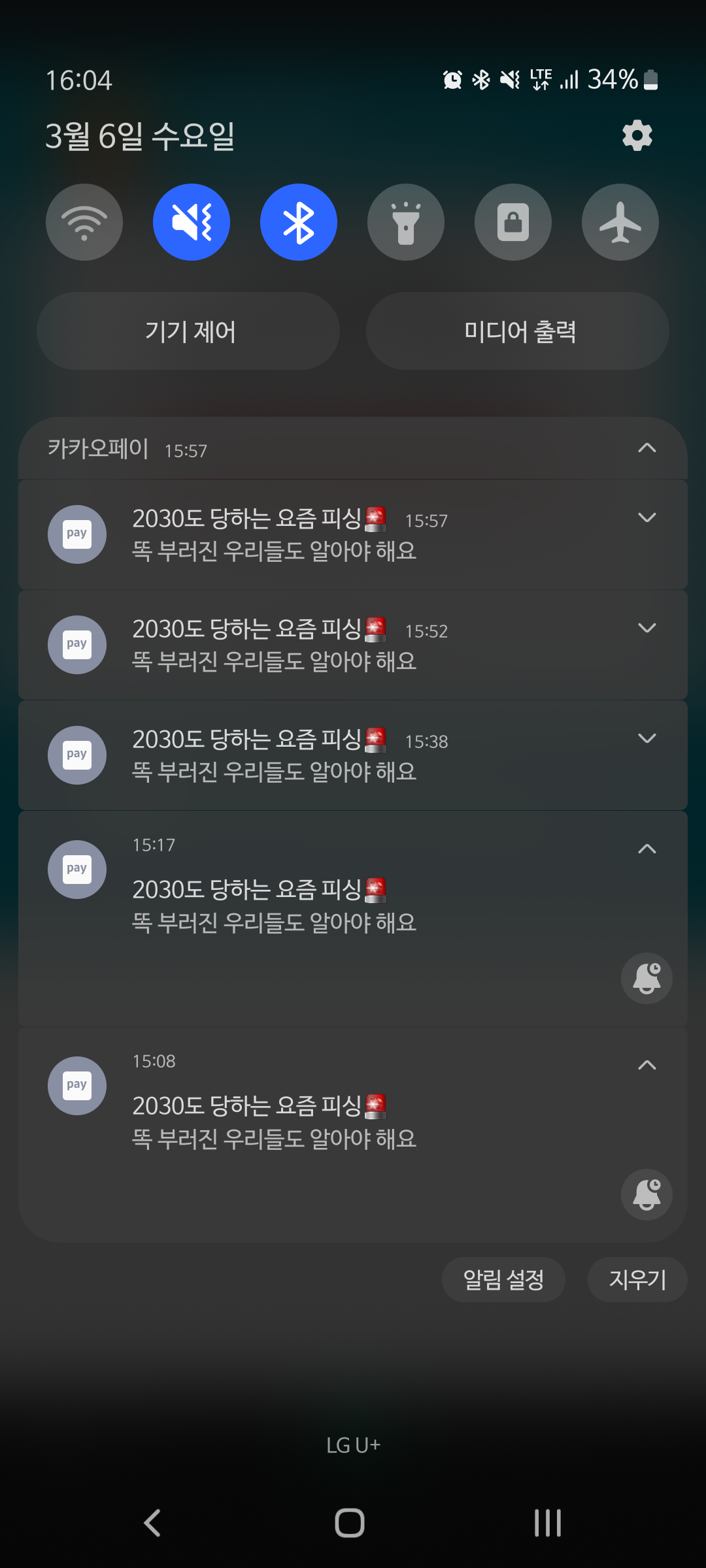Viewport: 706px width, 1568px height.
Task: Clear all notifications with 지우기
Action: point(637,1279)
